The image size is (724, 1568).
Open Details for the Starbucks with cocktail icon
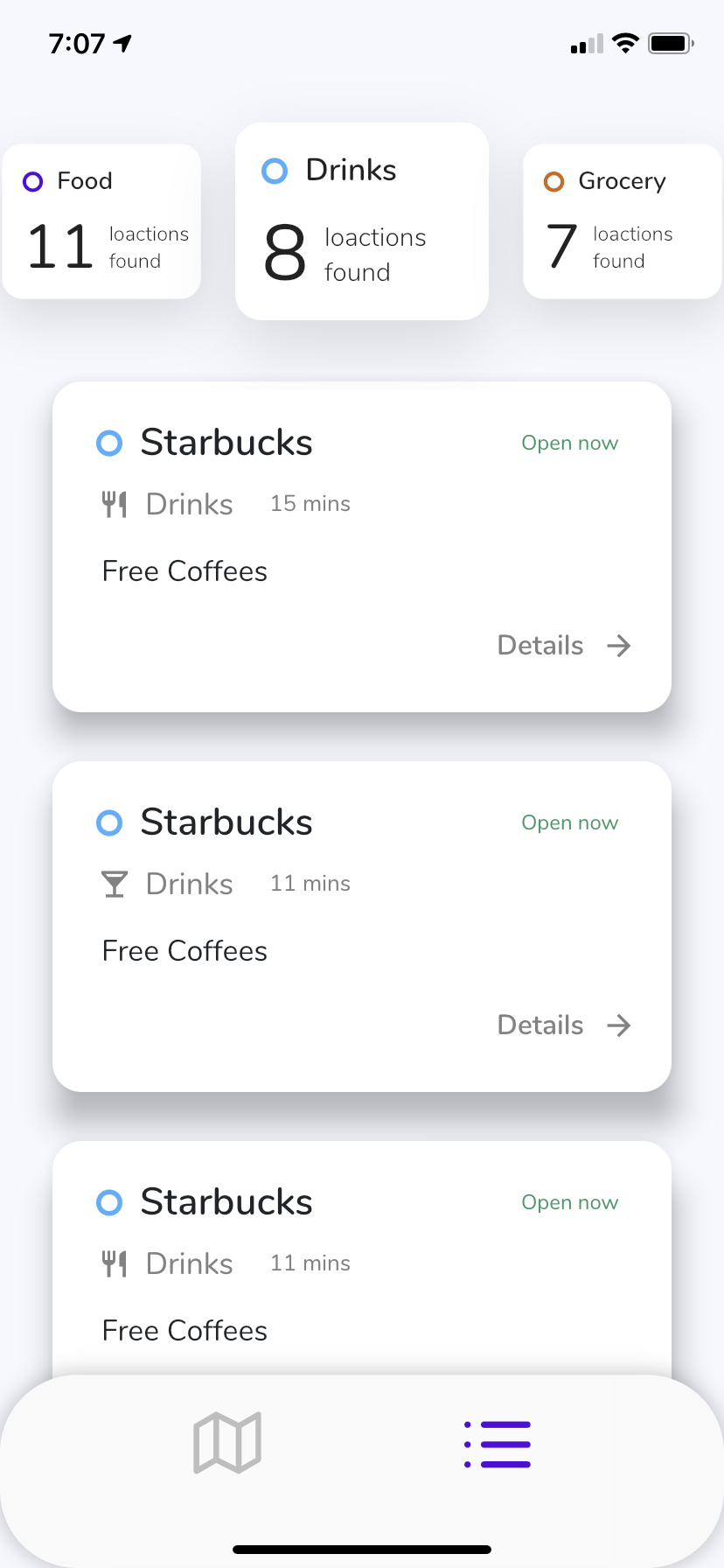click(563, 1025)
